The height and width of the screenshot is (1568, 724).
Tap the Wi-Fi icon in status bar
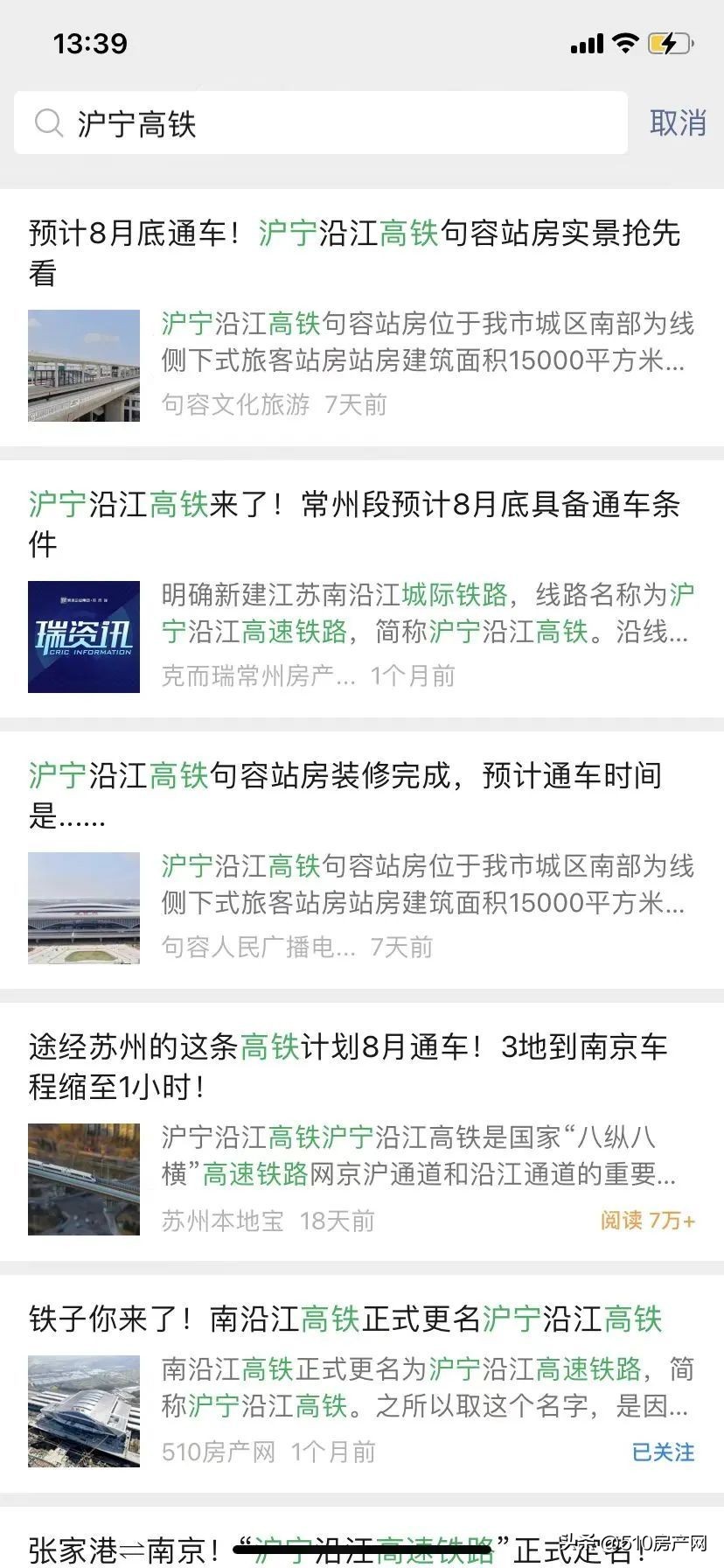click(x=623, y=43)
